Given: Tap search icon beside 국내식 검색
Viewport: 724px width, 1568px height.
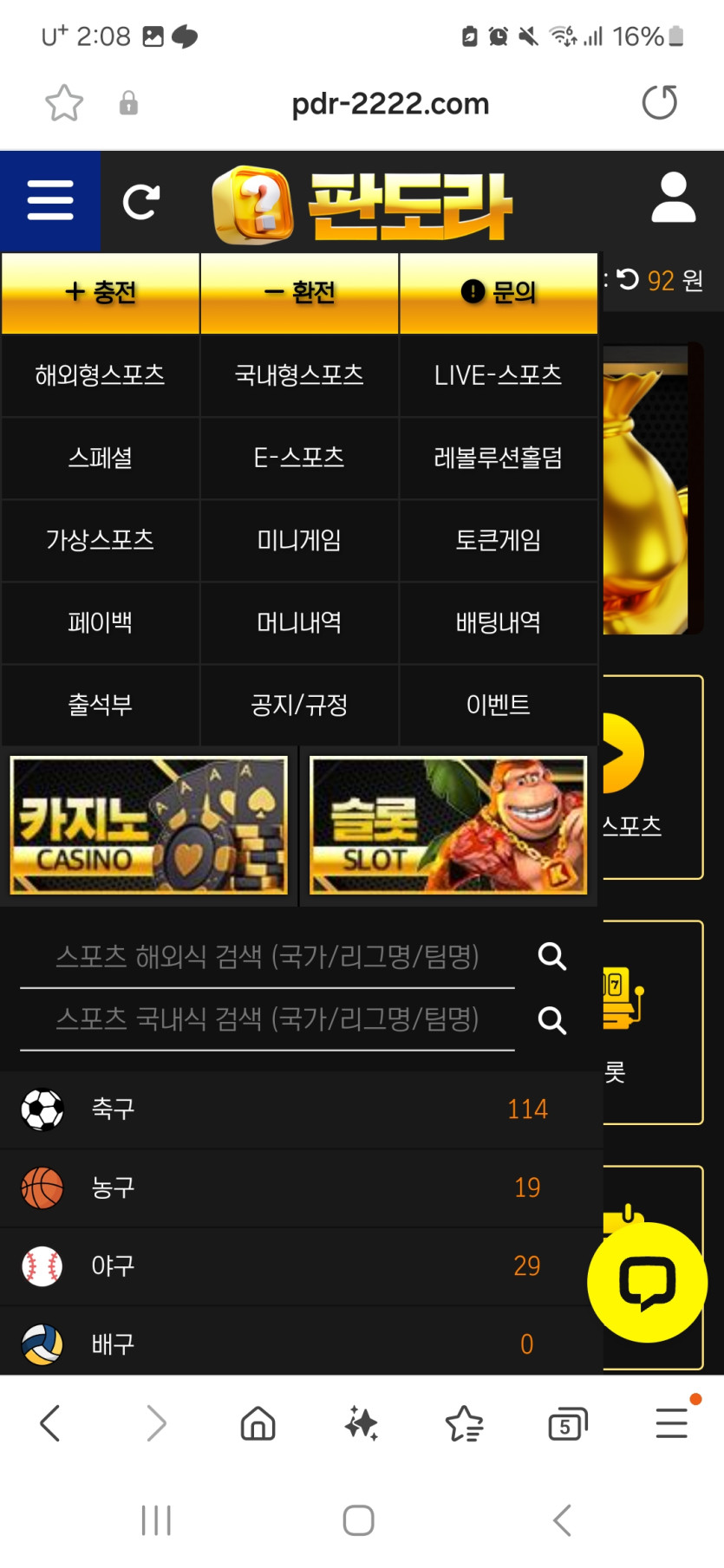Looking at the screenshot, I should tap(552, 1020).
